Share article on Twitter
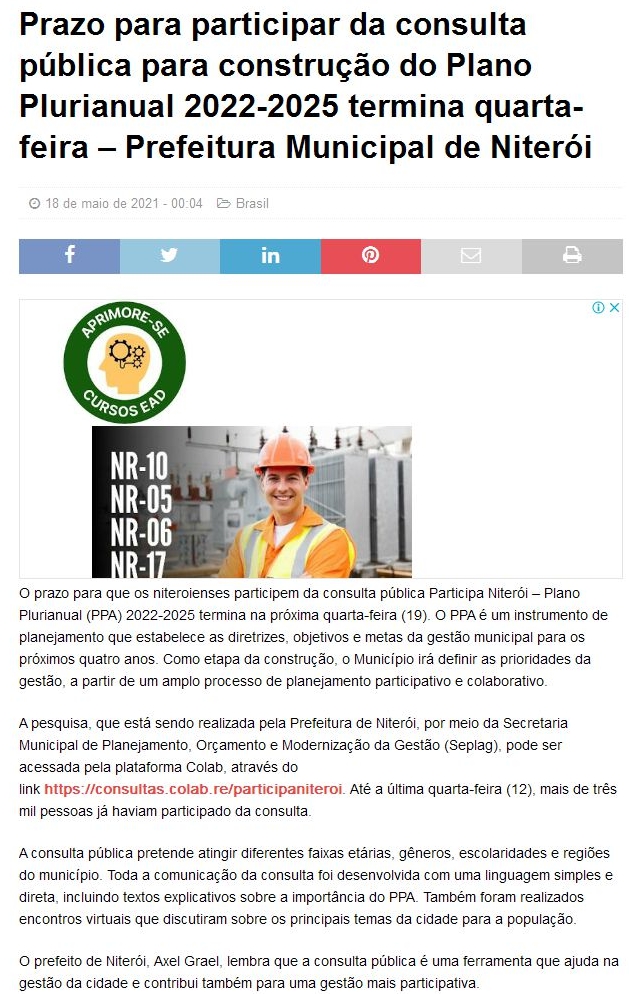This screenshot has width=629, height=994. click(169, 256)
